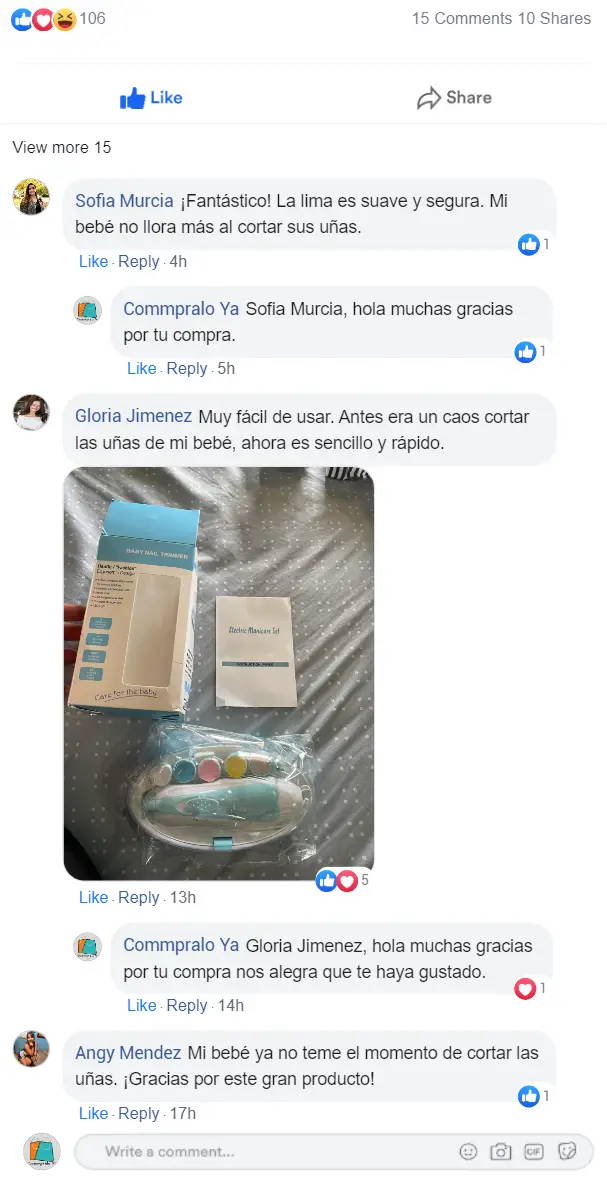The image size is (607, 1181).
Task: Tap the Write a comment field
Action: pyautogui.click(x=270, y=1151)
